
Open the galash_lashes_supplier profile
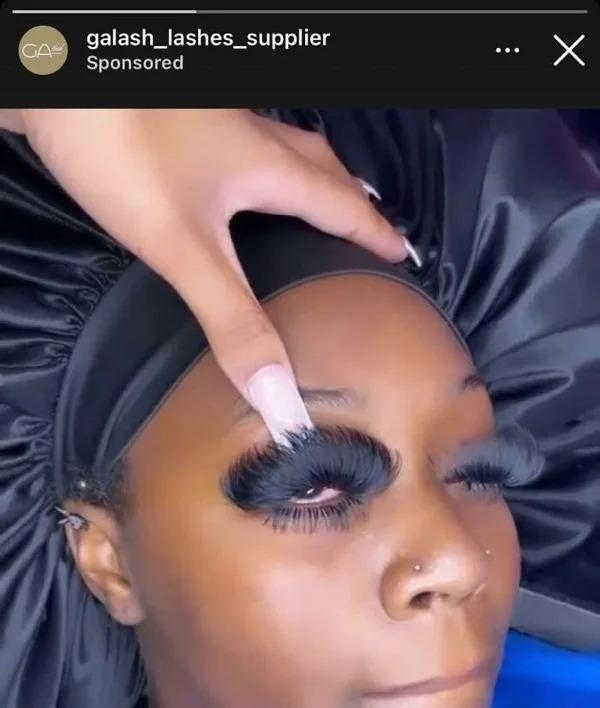[208, 39]
